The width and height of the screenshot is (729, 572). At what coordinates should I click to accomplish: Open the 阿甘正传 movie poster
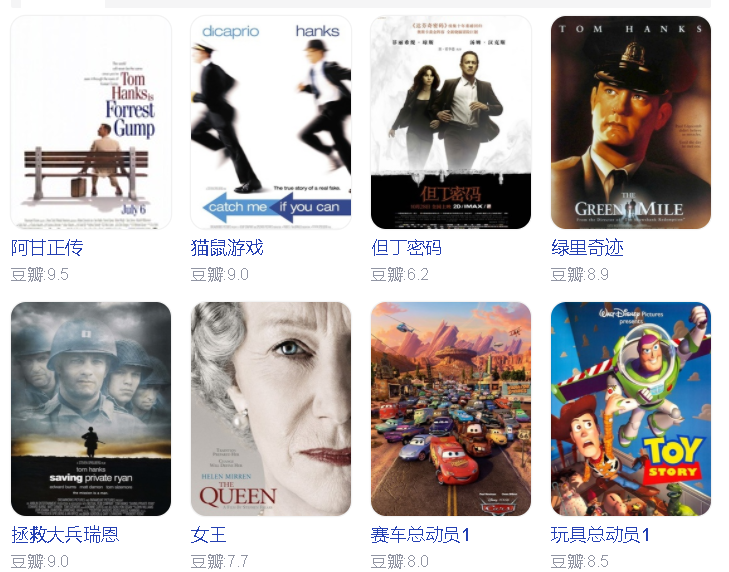pyautogui.click(x=91, y=122)
